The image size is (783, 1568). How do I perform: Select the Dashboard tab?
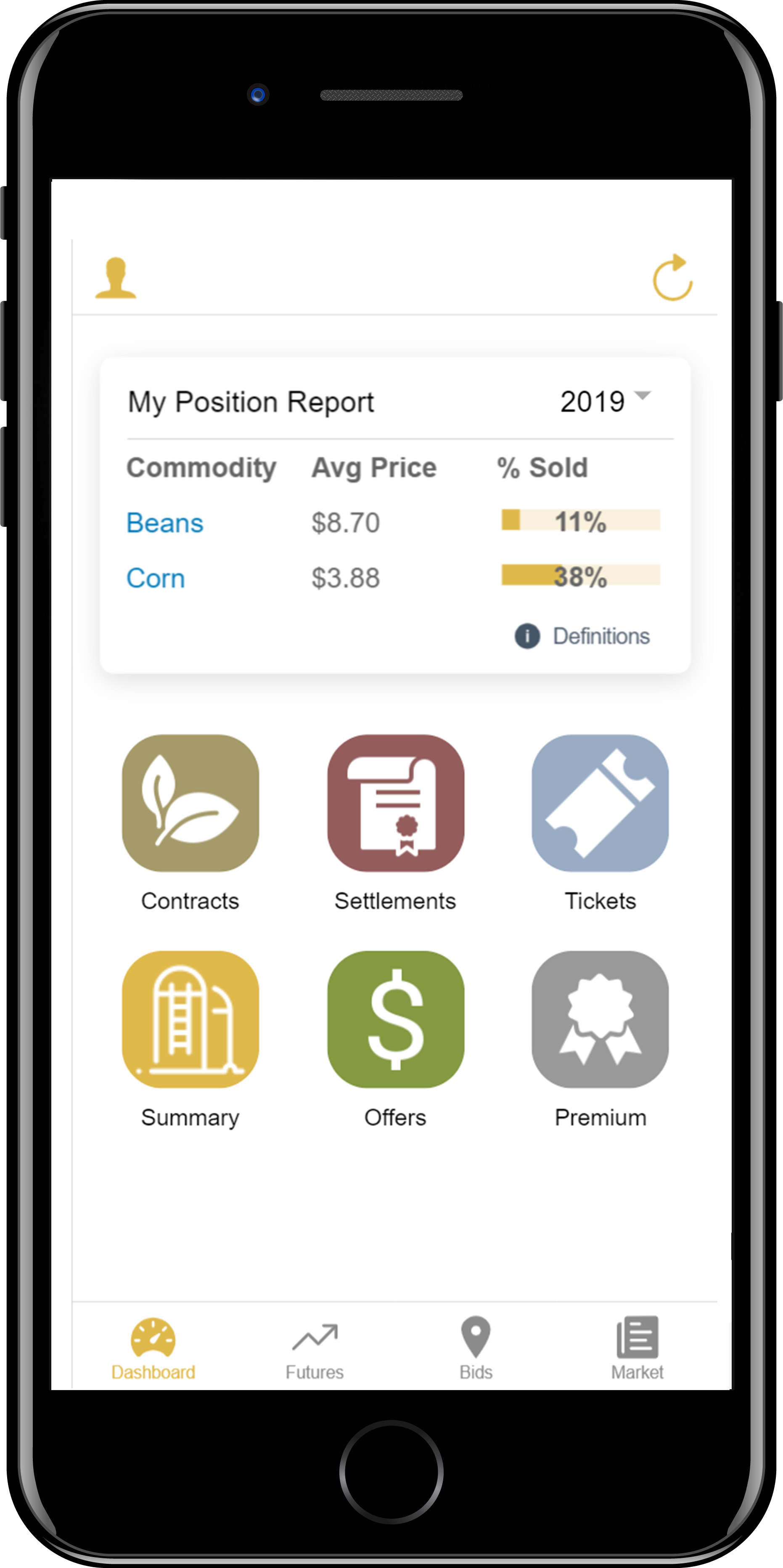153,1348
